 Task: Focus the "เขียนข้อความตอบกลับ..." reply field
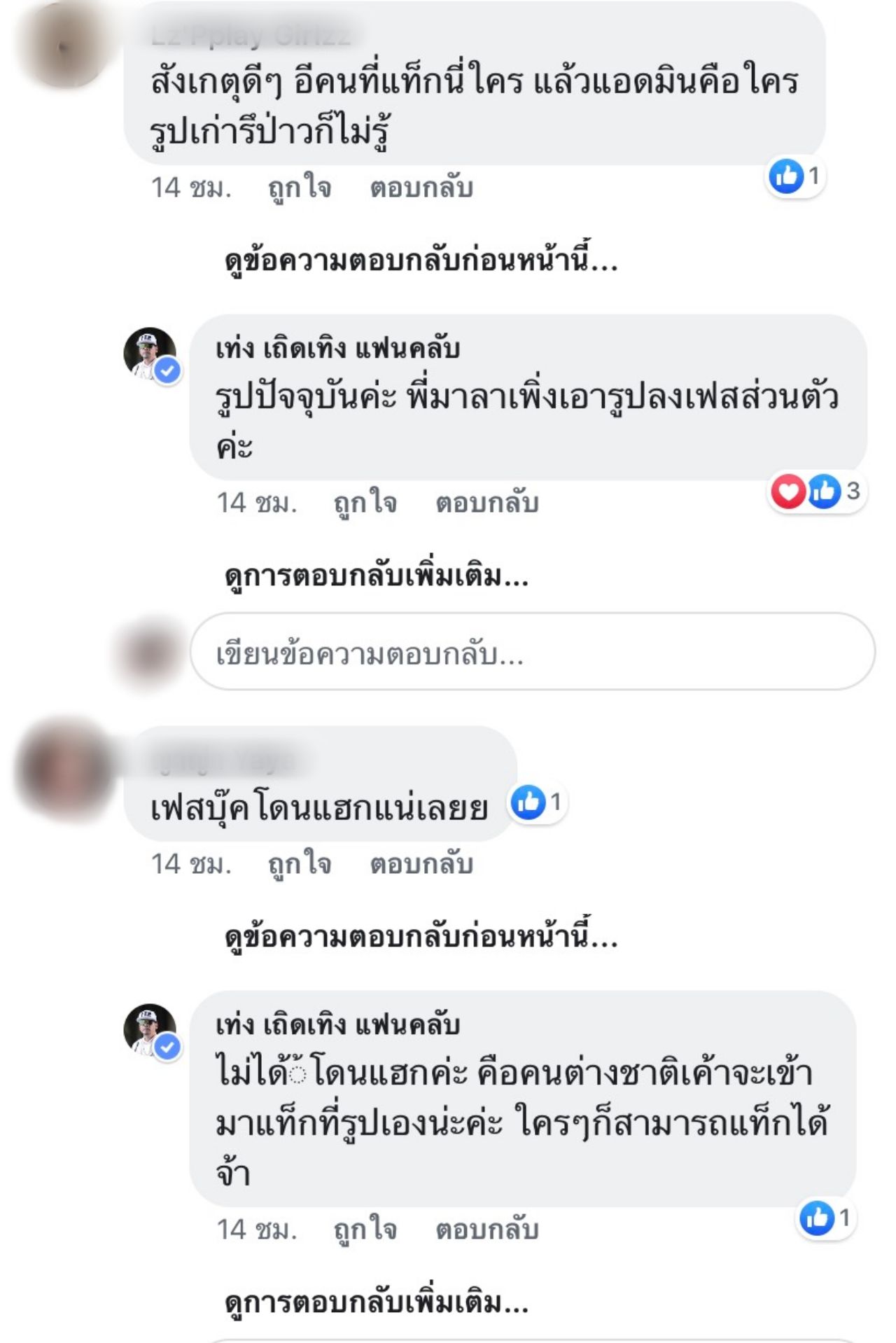[532, 653]
